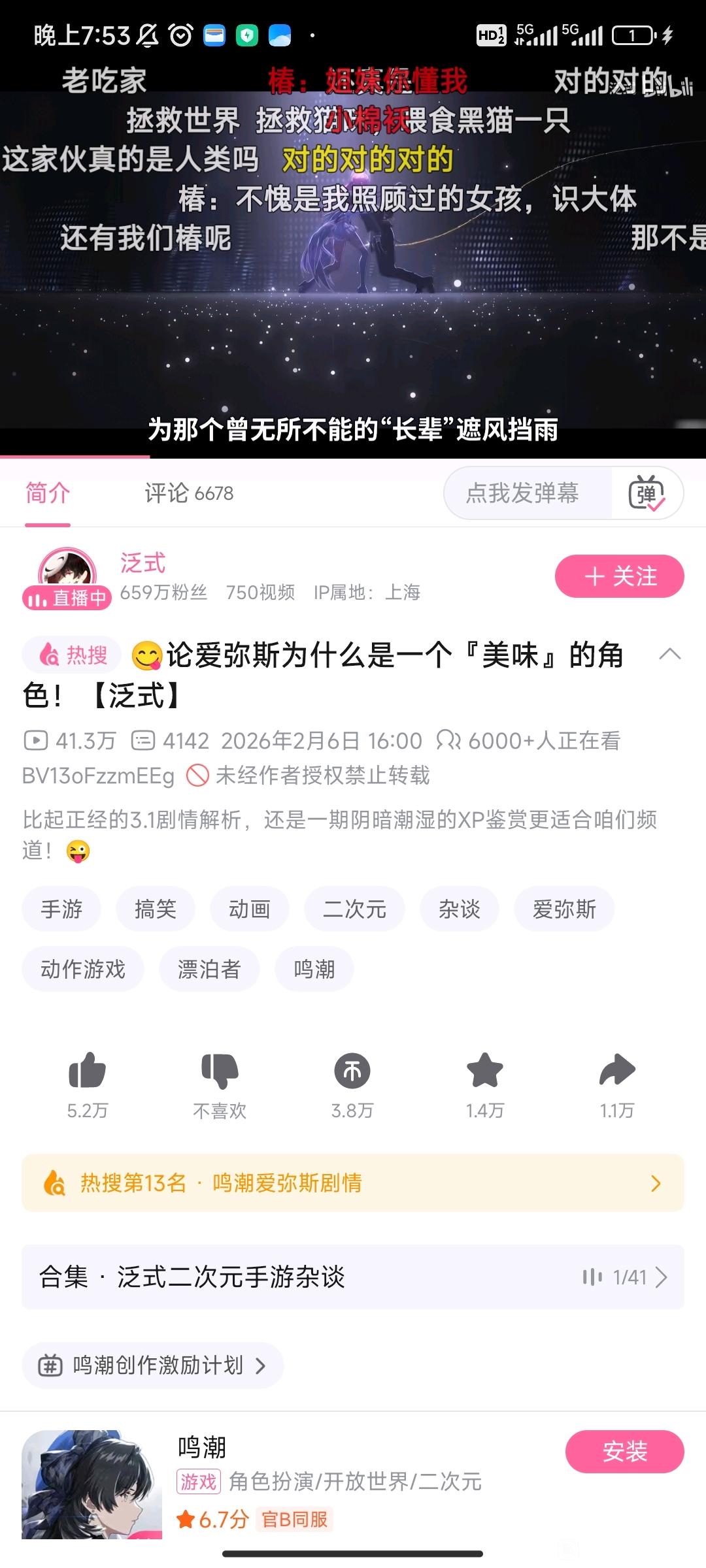706x1568 pixels.
Task: Select the 简介 tab
Action: [x=48, y=493]
